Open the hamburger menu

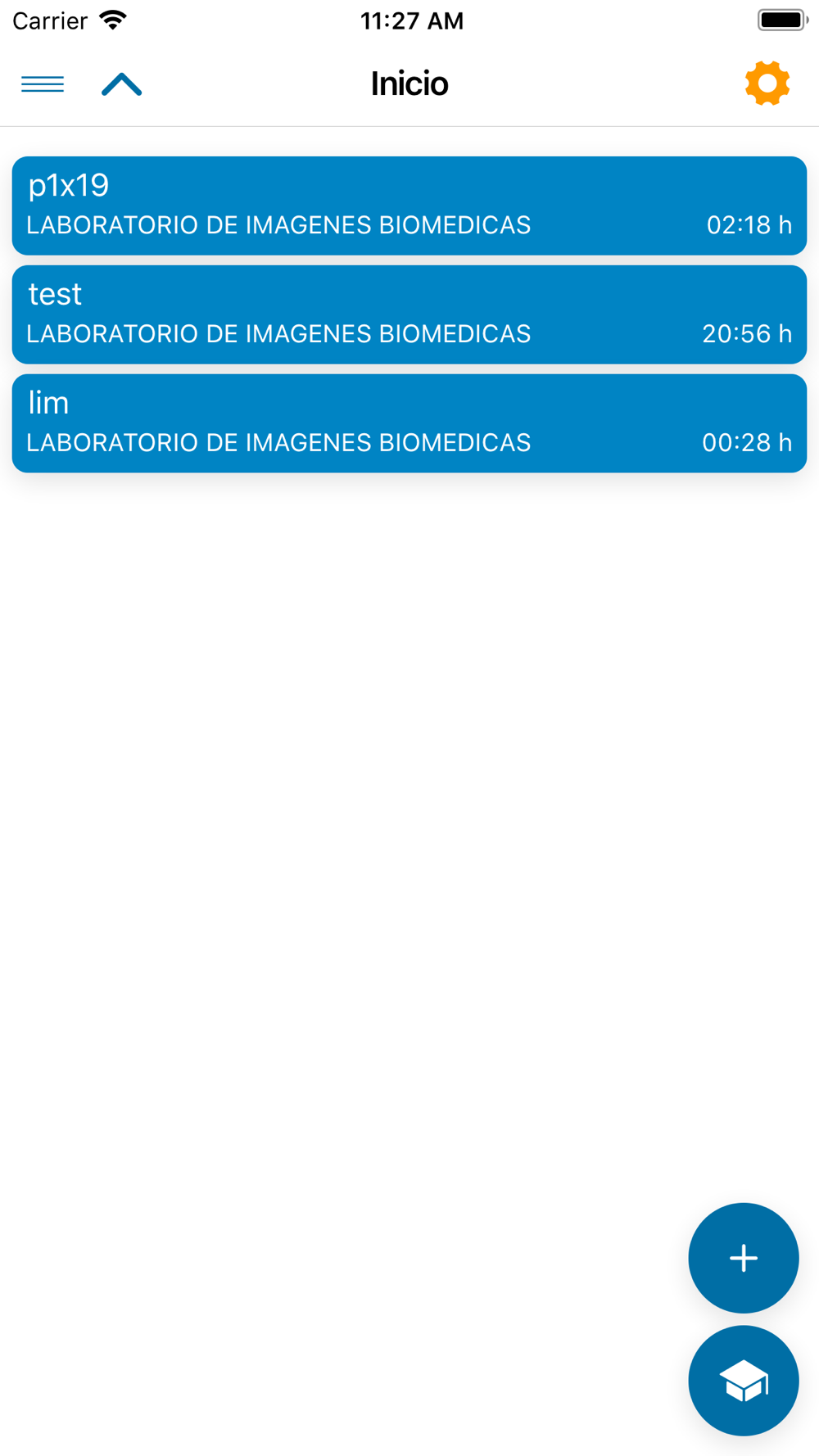click(x=43, y=84)
